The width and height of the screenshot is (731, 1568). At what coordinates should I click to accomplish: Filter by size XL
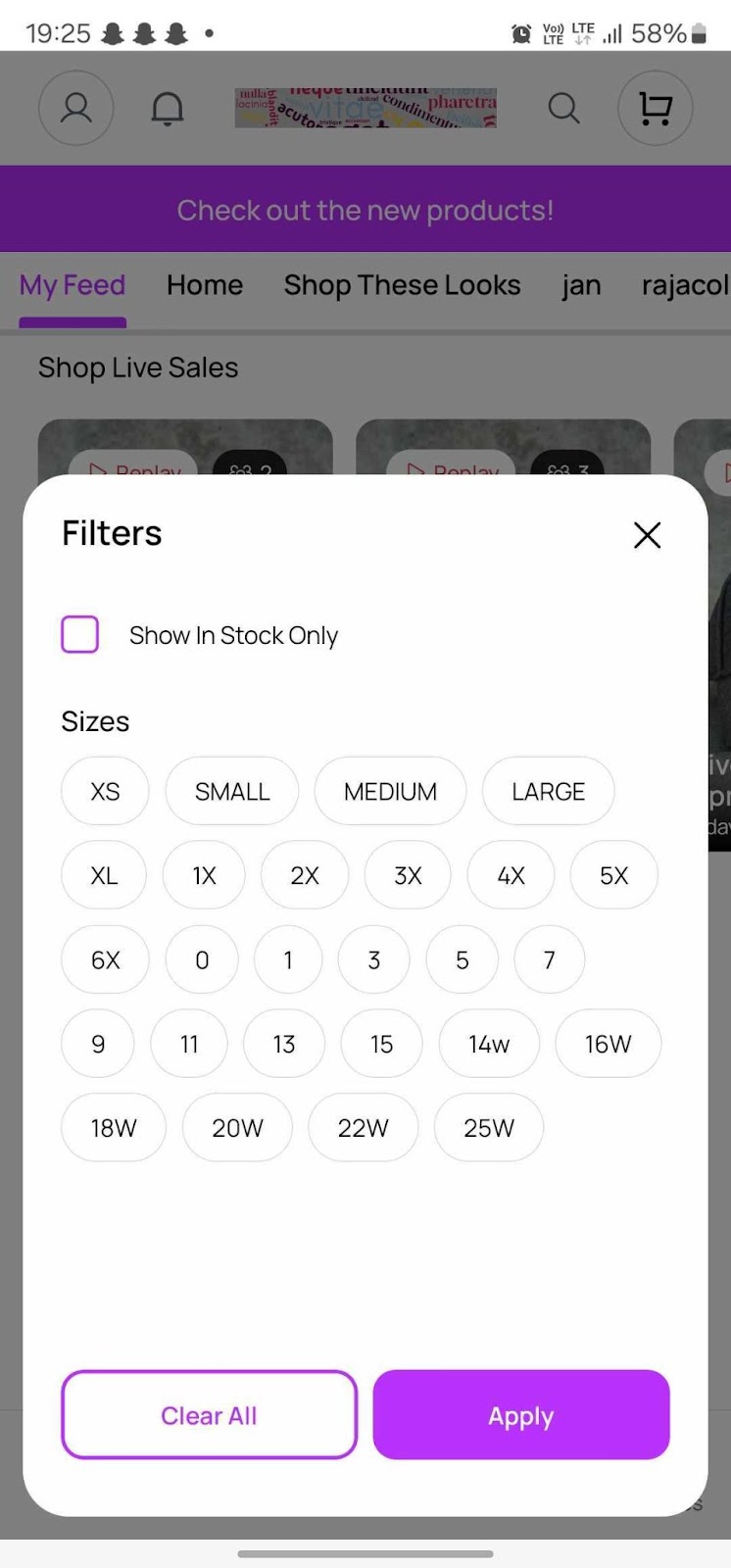pyautogui.click(x=104, y=875)
